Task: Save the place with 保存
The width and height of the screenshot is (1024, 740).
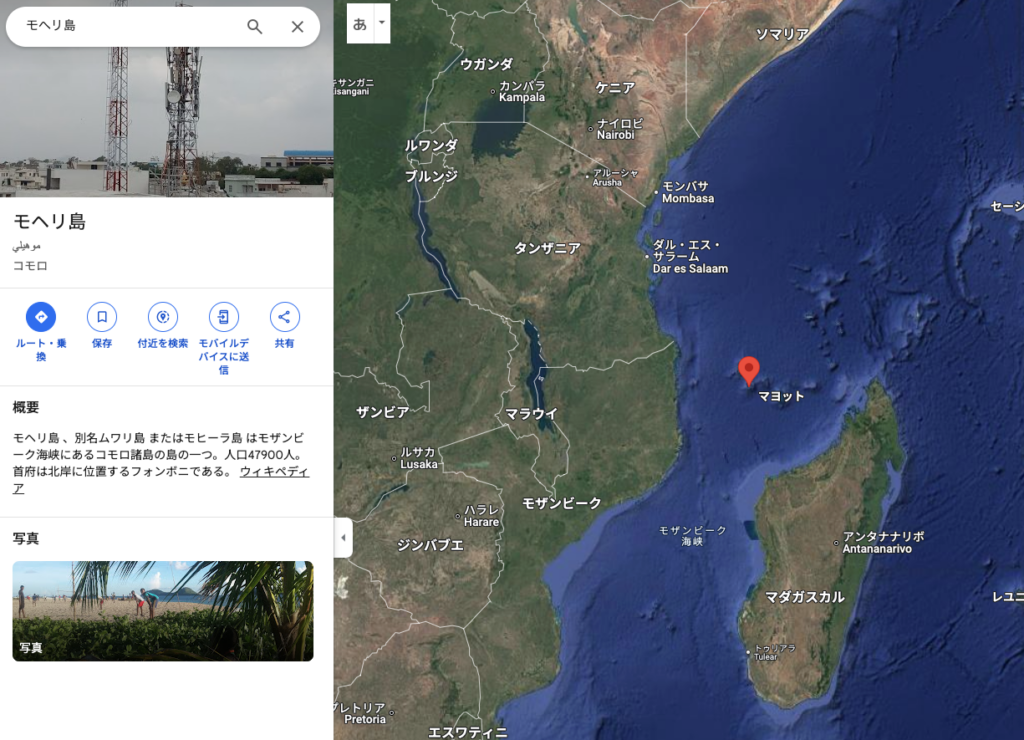Action: (x=102, y=318)
